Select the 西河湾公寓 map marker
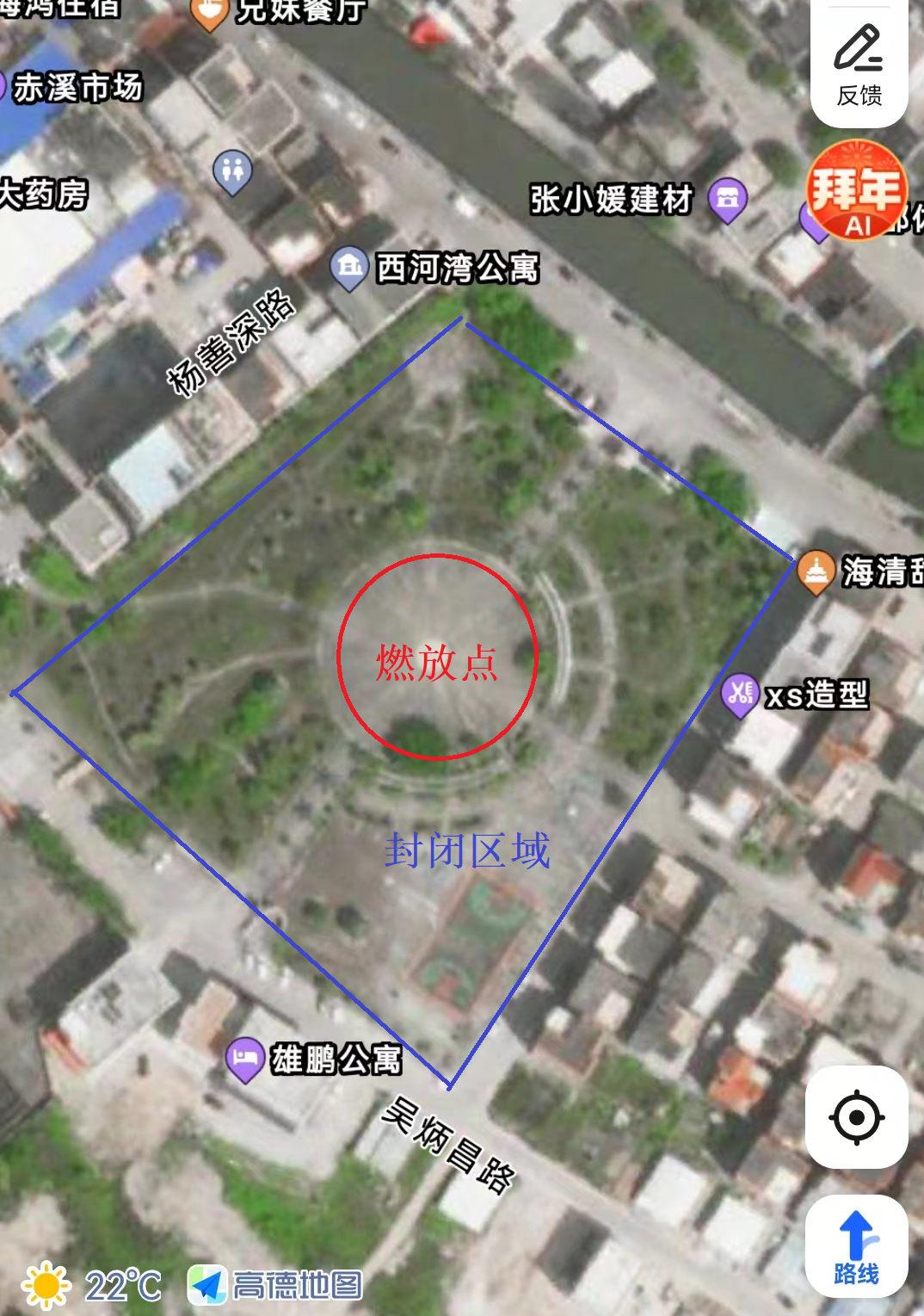 point(349,267)
